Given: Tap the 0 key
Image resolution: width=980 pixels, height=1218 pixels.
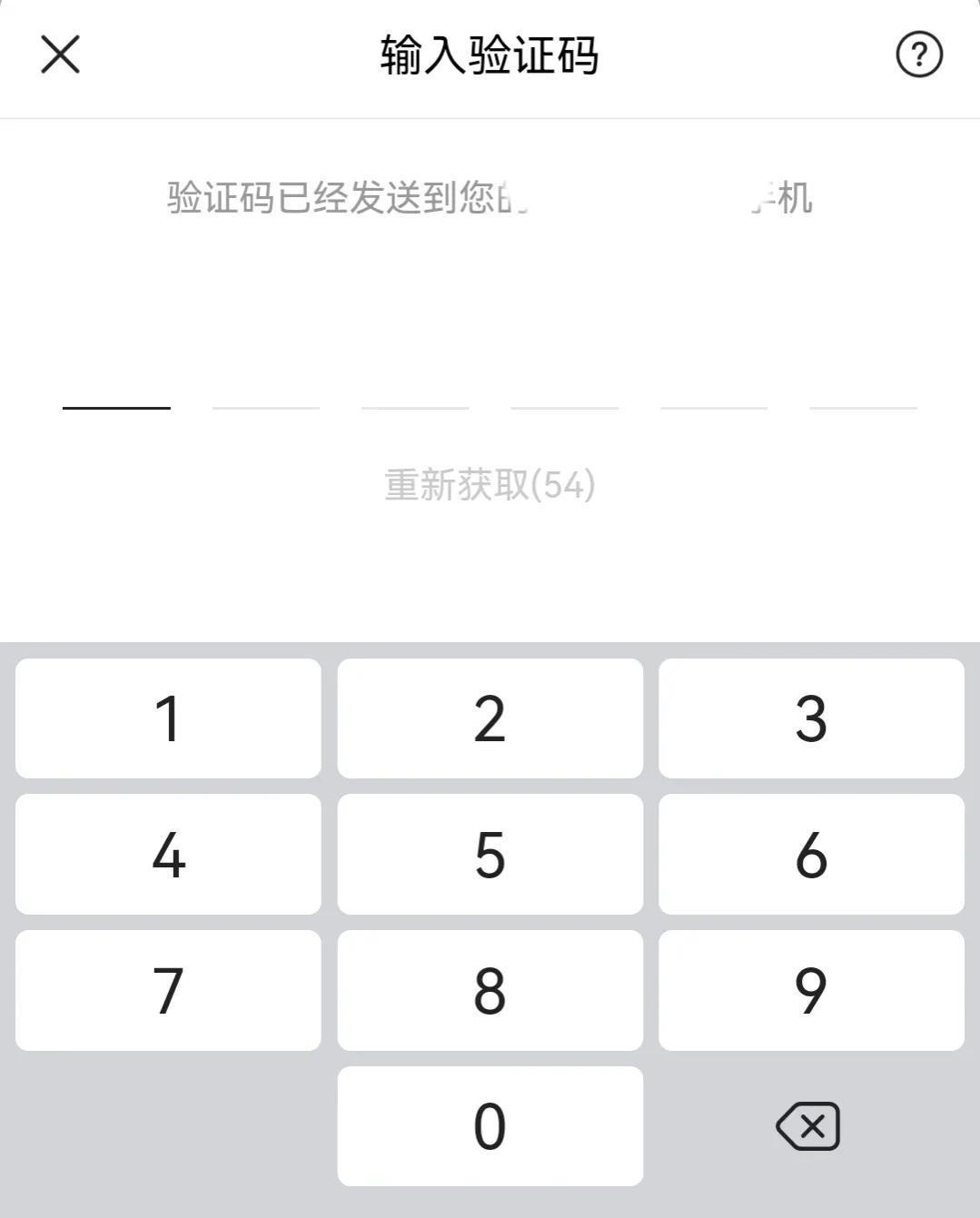Looking at the screenshot, I should 490,1126.
